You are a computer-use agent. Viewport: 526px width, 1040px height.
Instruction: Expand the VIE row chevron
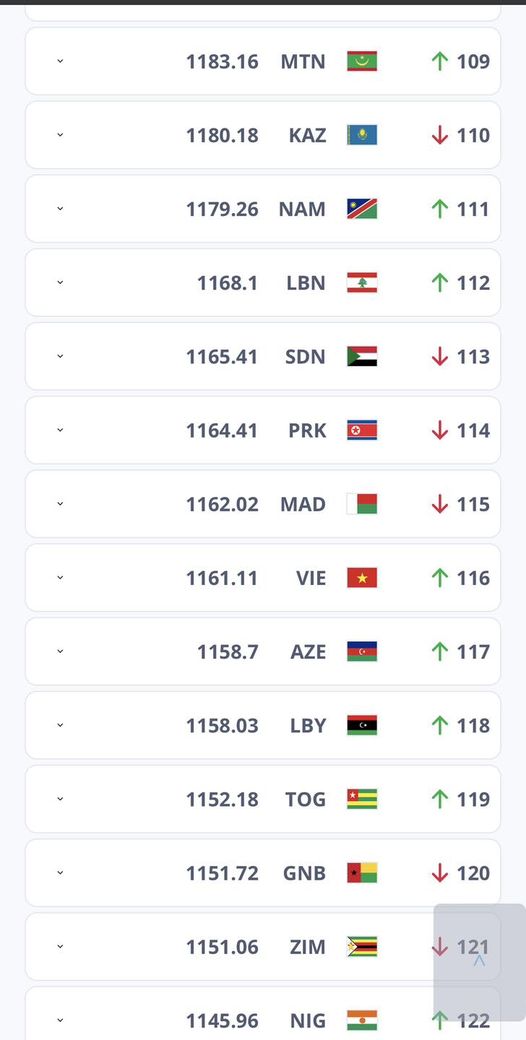60,578
